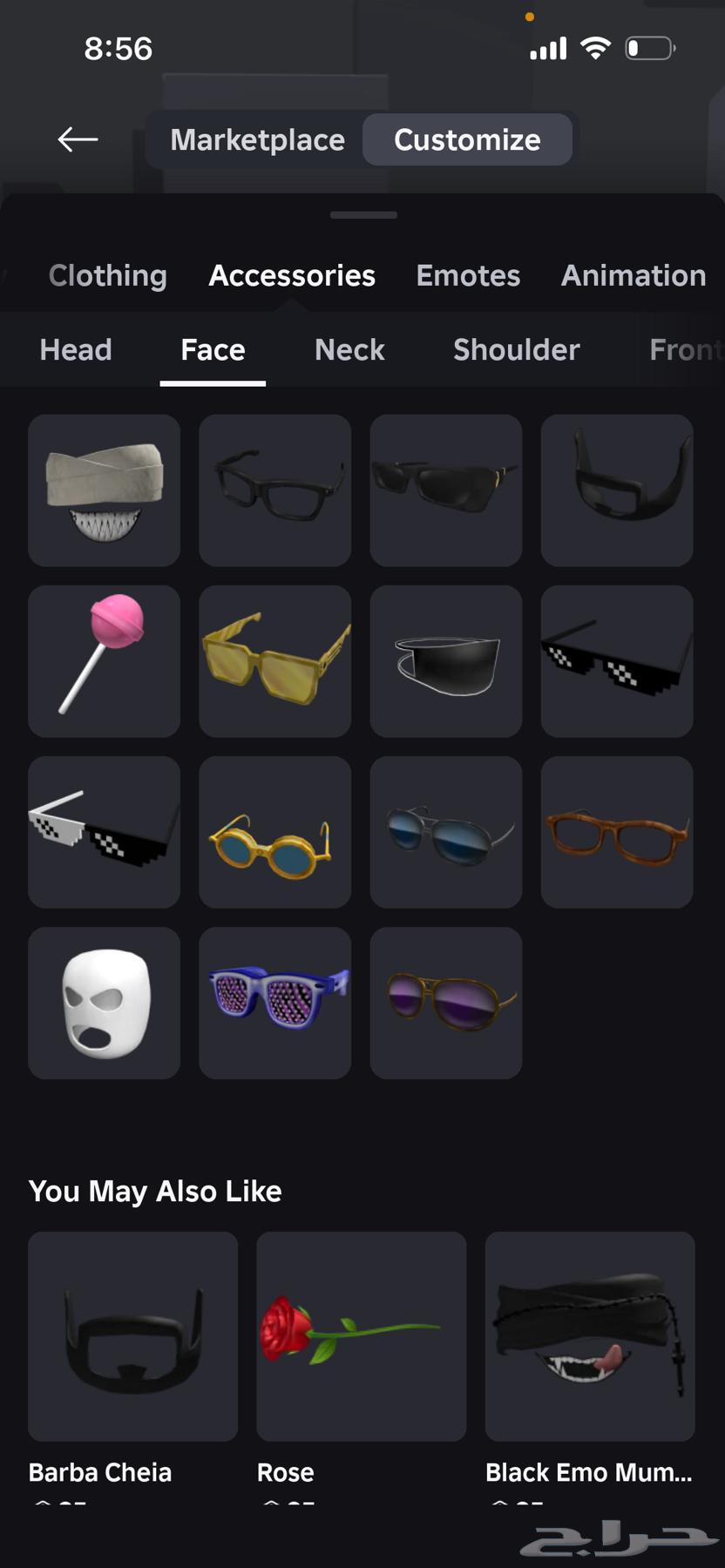The image size is (725, 1568).
Task: Equip the white ski mask
Action: 104,1002
